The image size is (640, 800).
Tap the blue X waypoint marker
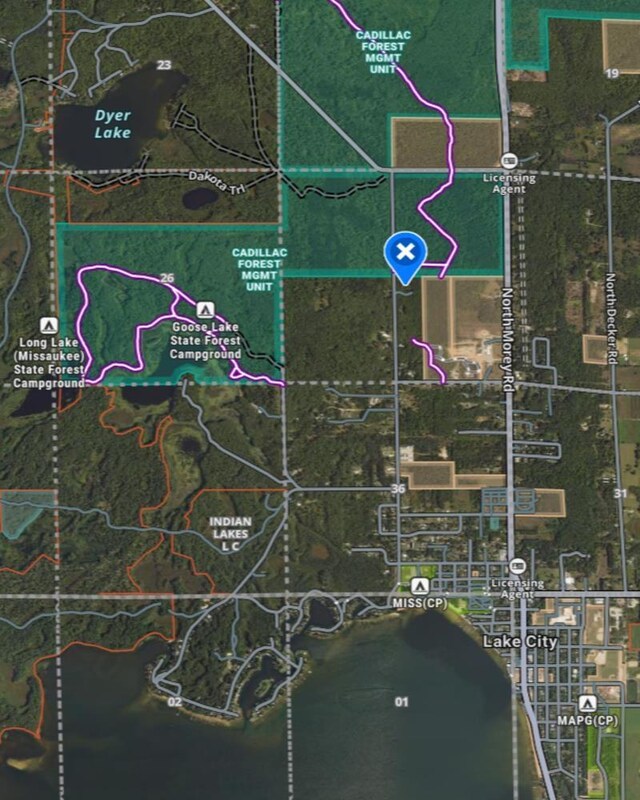point(404,252)
